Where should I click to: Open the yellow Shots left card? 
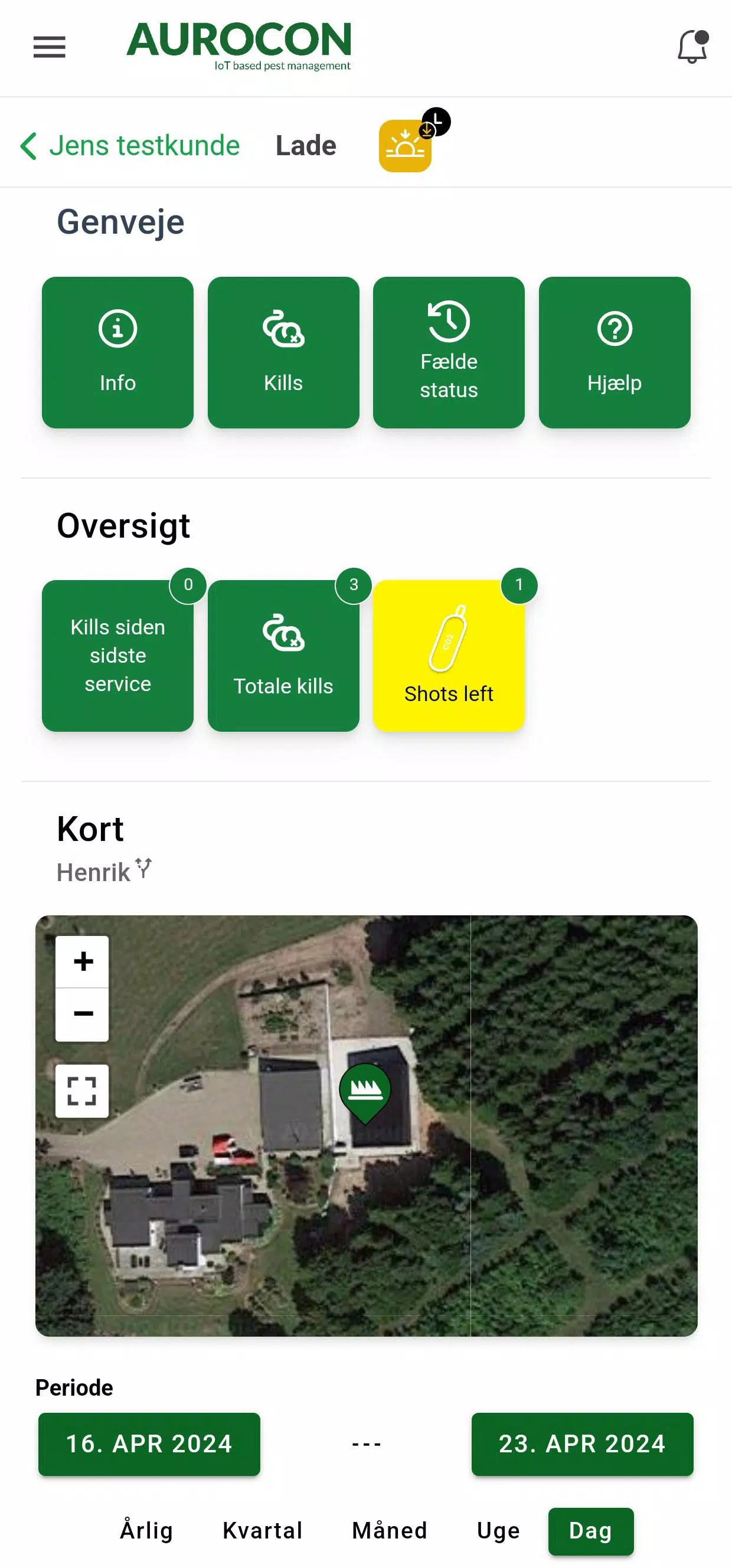pos(449,656)
